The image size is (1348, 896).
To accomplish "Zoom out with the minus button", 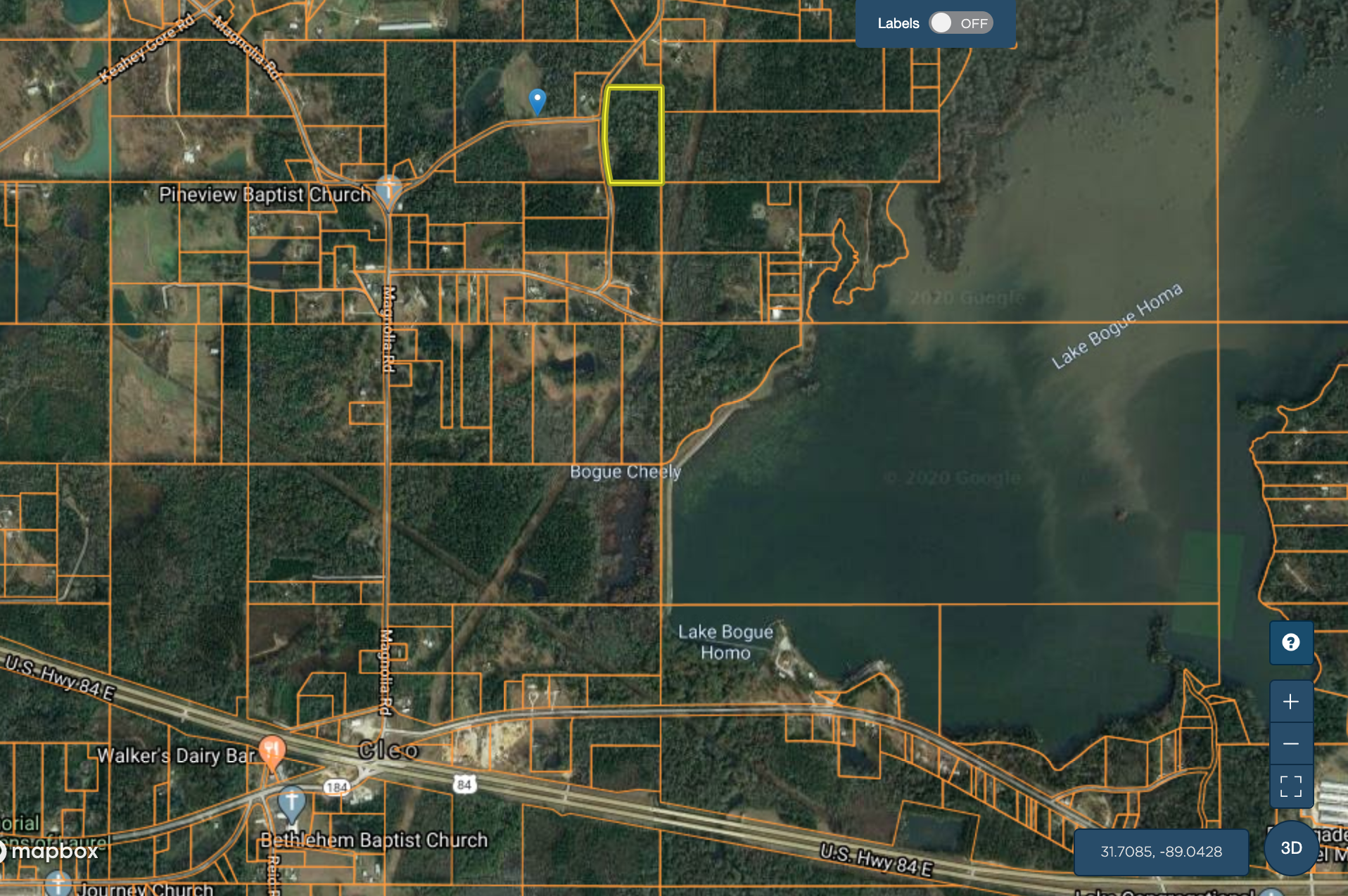I will tap(1290, 743).
